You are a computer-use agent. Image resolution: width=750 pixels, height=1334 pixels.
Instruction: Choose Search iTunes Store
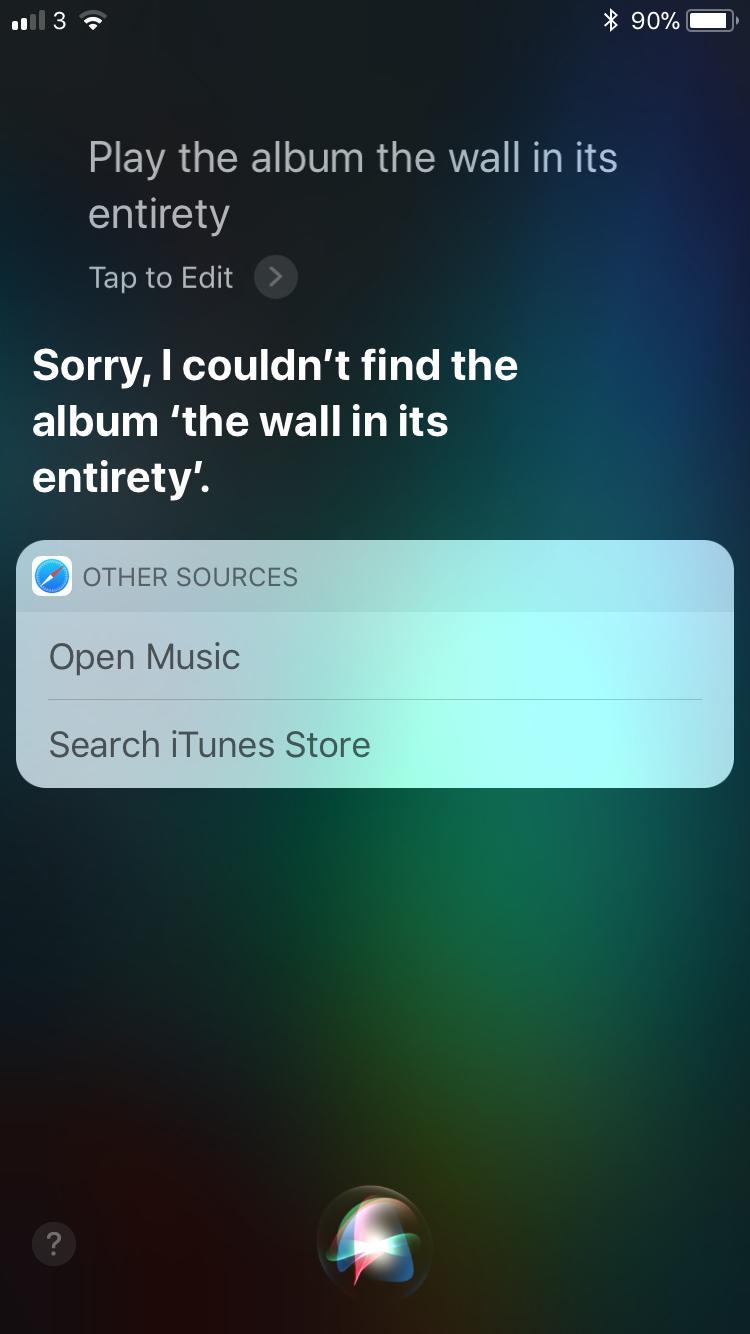[374, 745]
